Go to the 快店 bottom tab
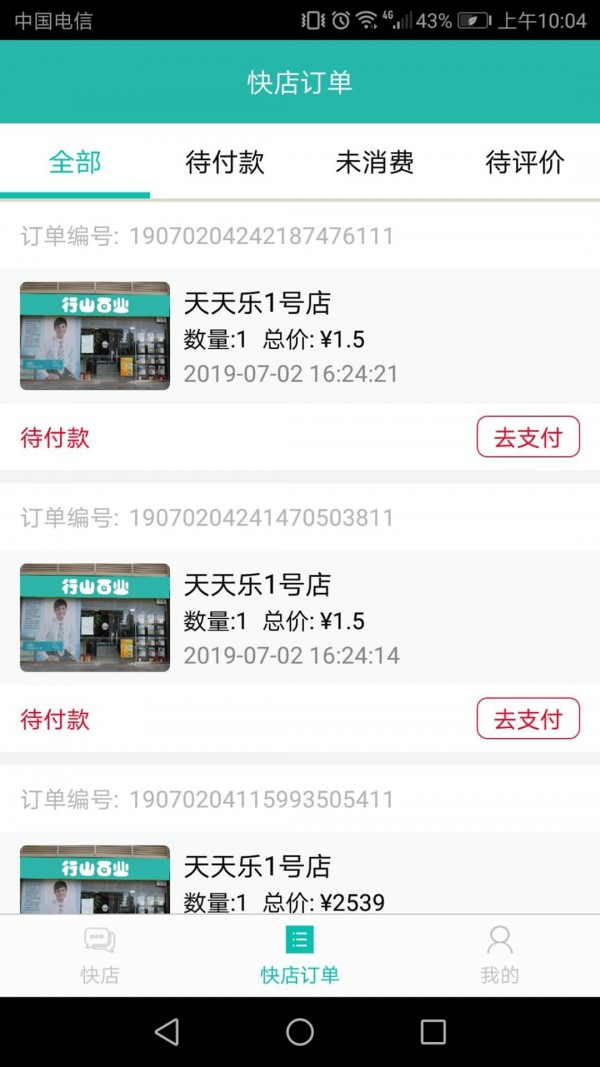This screenshot has width=600, height=1067. 100,955
